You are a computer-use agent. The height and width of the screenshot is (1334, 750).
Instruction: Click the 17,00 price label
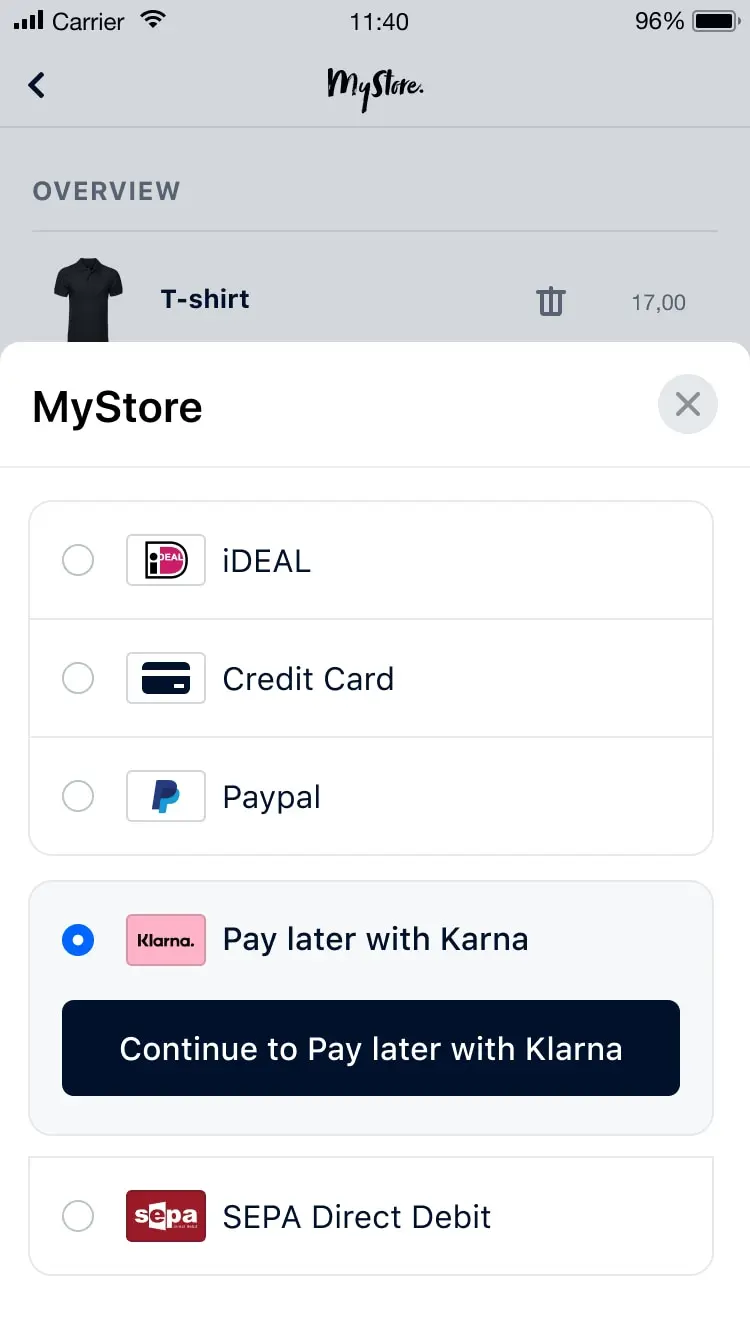coord(657,302)
